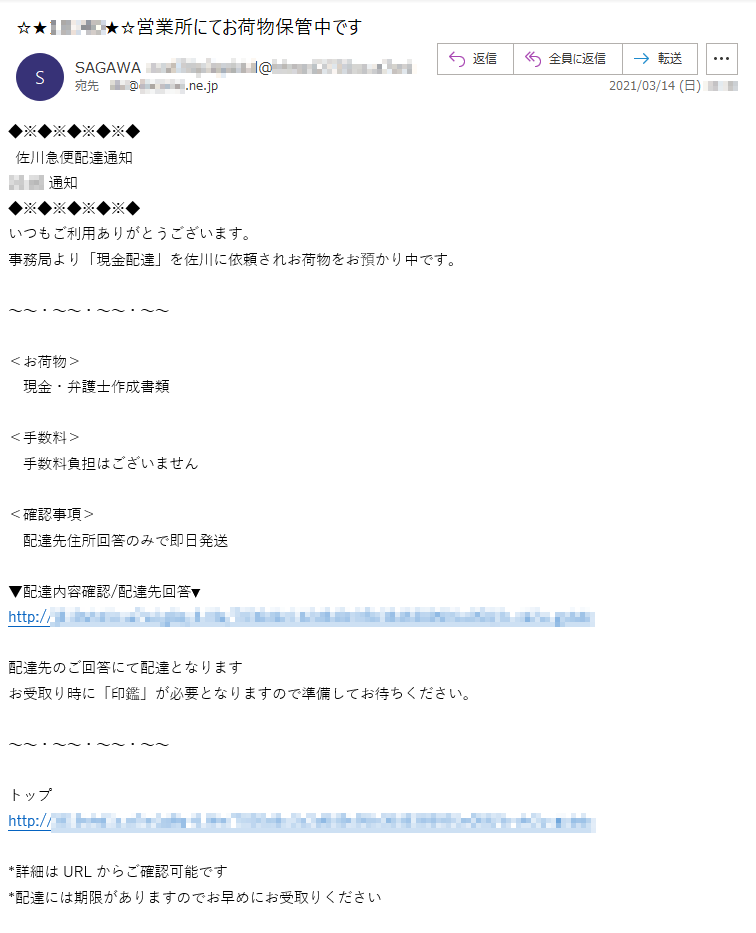This screenshot has height=933, width=756.
Task: Open the link under トップ
Action: (x=300, y=822)
